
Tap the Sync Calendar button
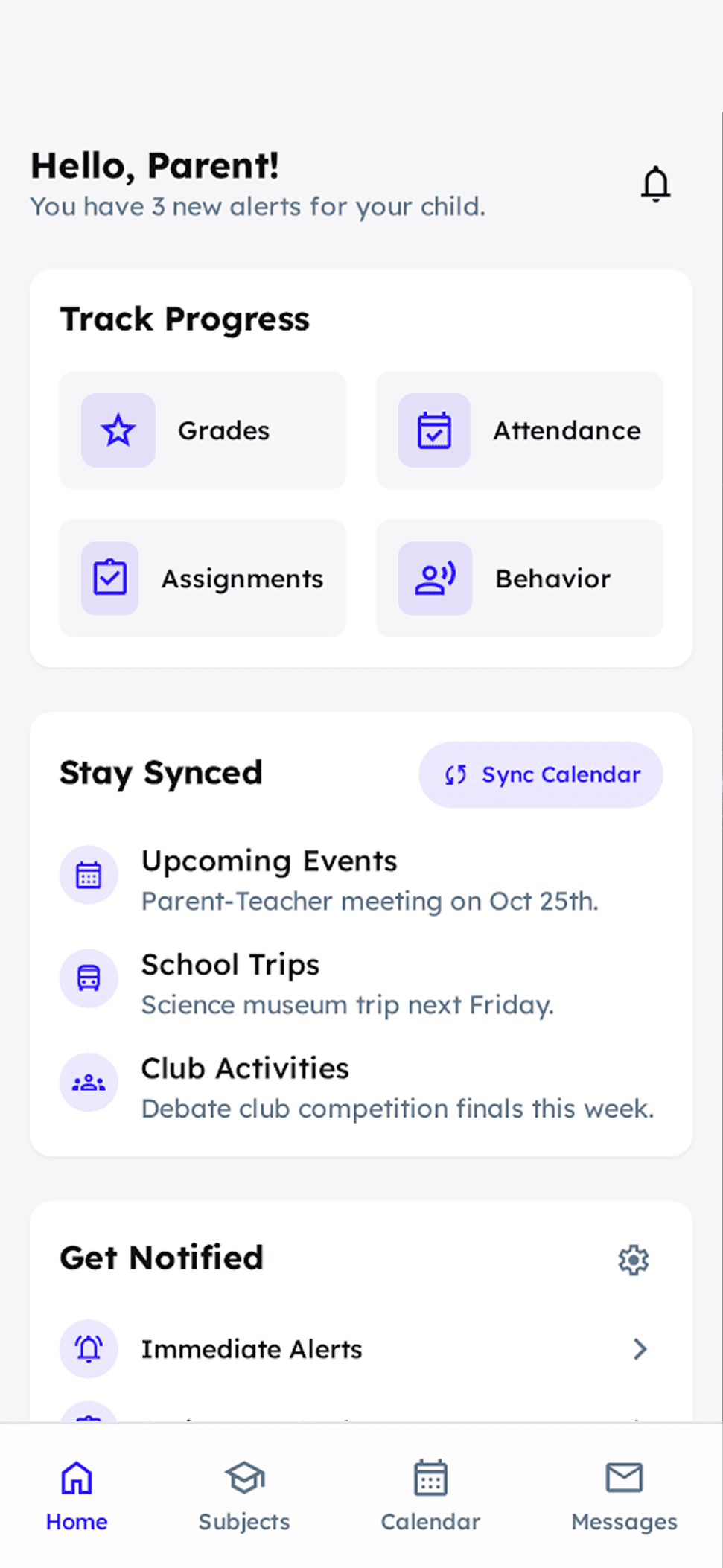(541, 774)
